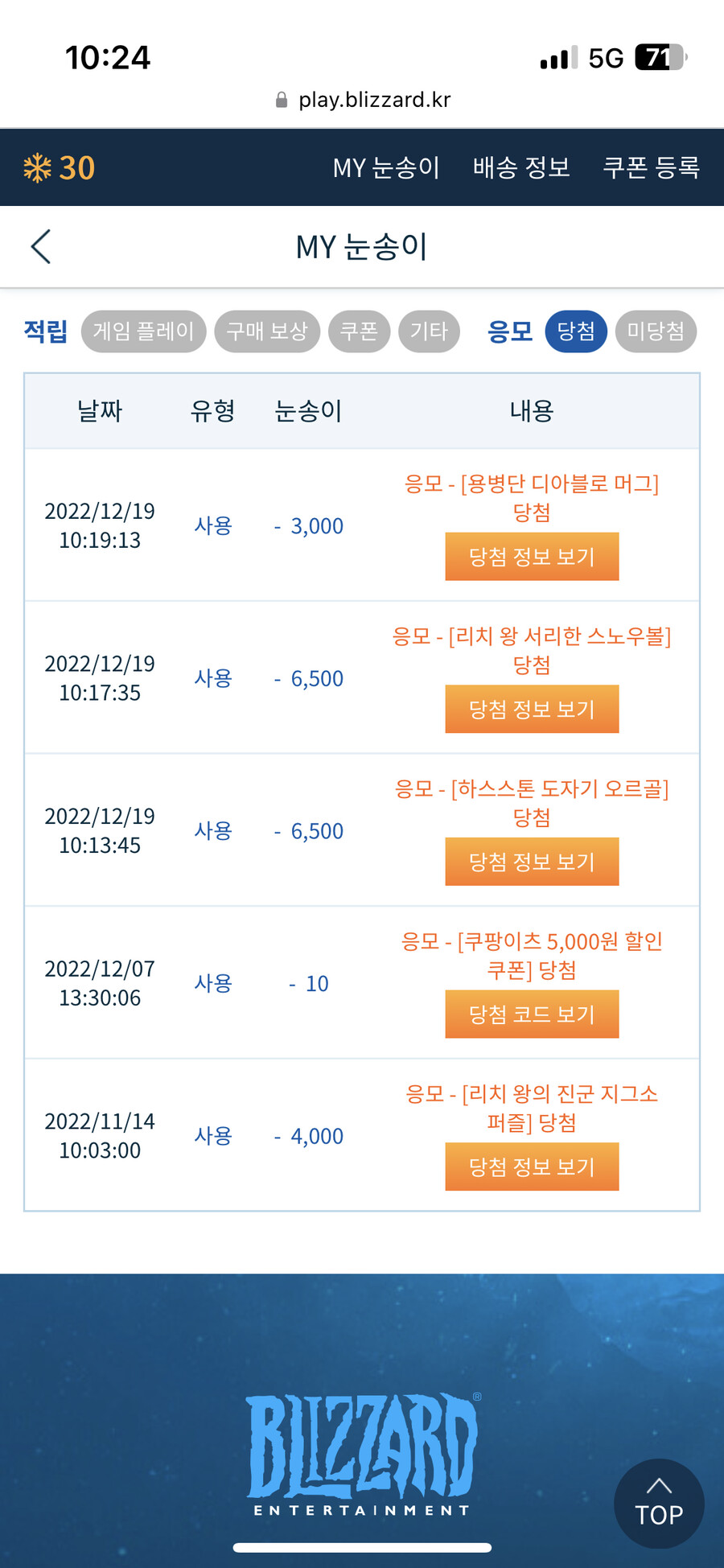Select the 기타 filter chip
Image resolution: width=724 pixels, height=1568 pixels.
(x=429, y=331)
